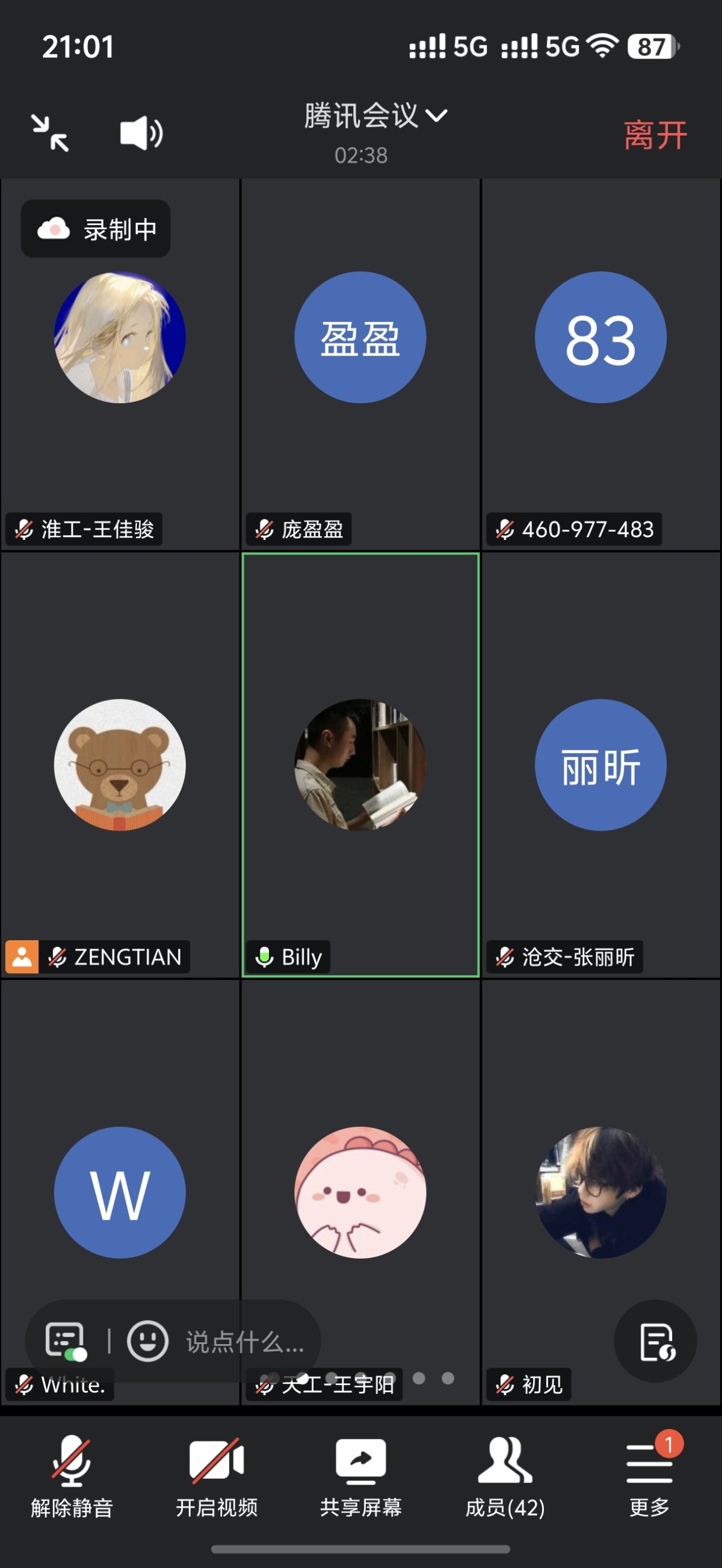Open the 录制中 recording status
The image size is (722, 1568).
coord(96,229)
